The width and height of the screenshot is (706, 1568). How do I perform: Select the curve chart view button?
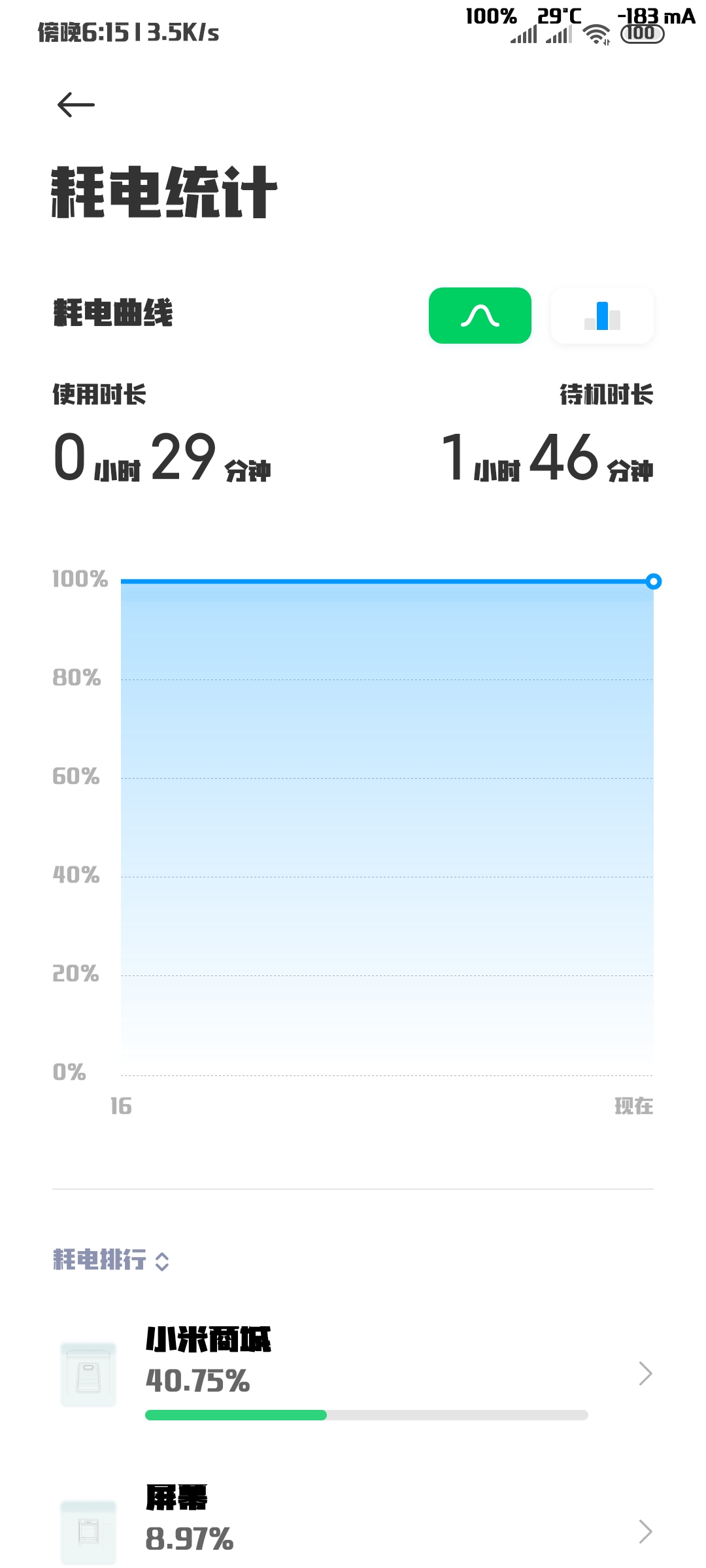click(x=480, y=316)
